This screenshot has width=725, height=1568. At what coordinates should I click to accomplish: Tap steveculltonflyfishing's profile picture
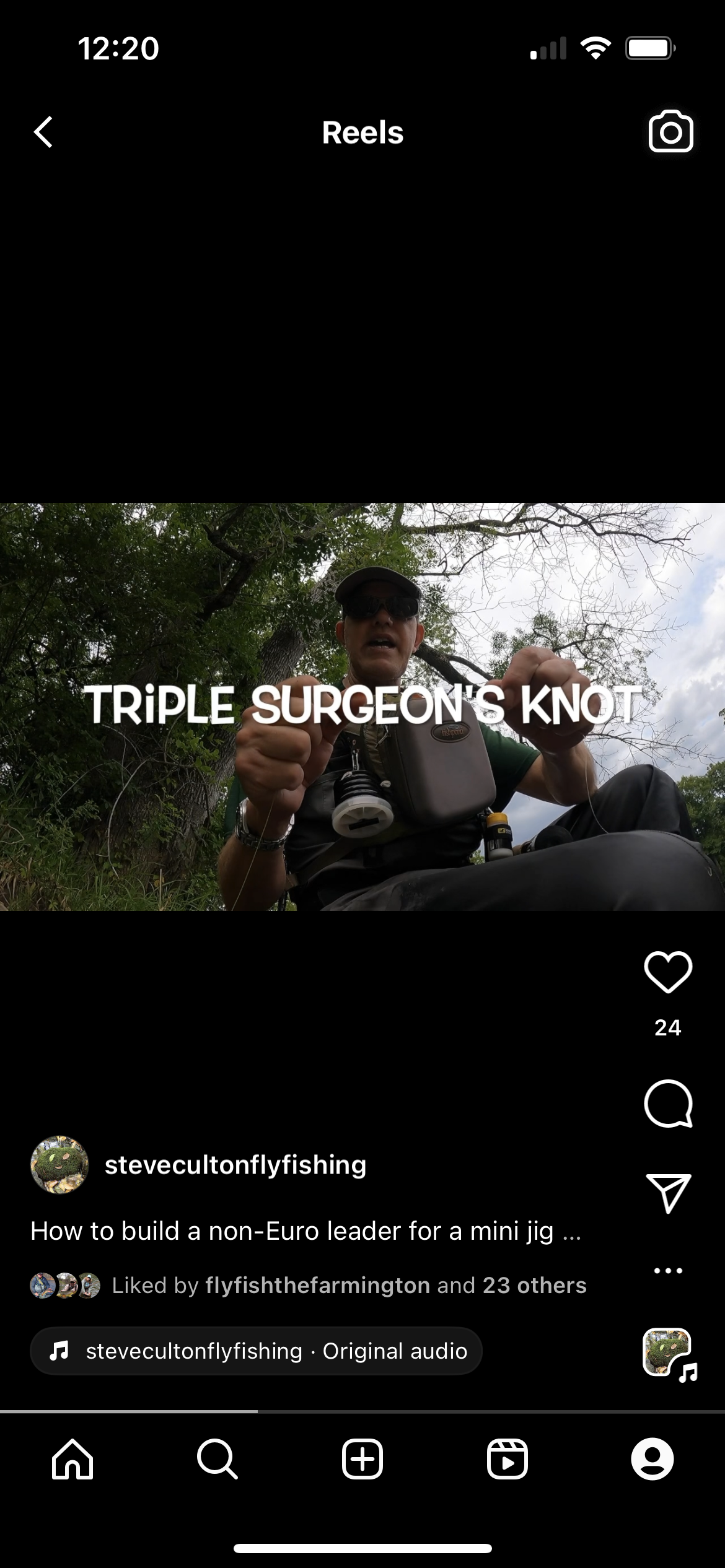point(59,1165)
